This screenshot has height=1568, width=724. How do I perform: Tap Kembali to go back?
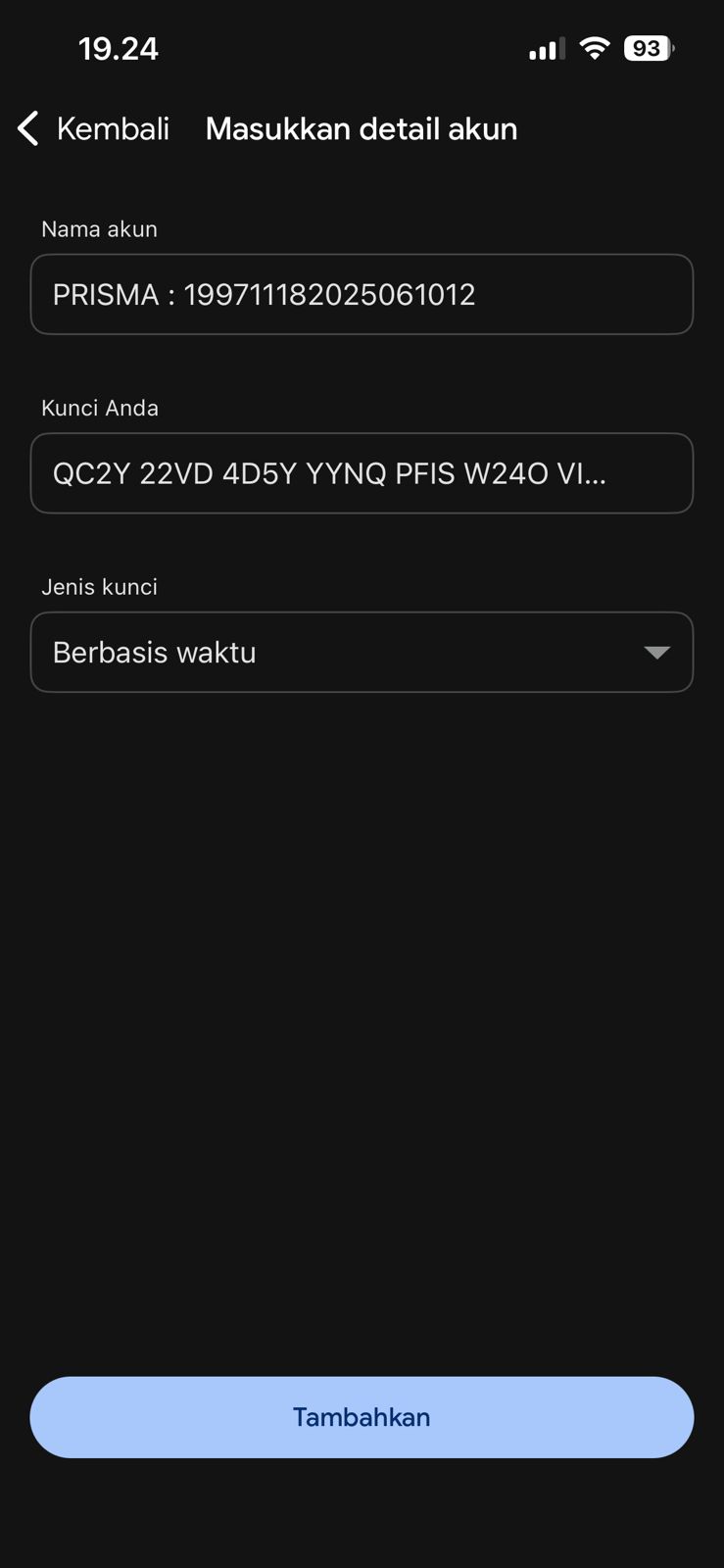(x=114, y=128)
